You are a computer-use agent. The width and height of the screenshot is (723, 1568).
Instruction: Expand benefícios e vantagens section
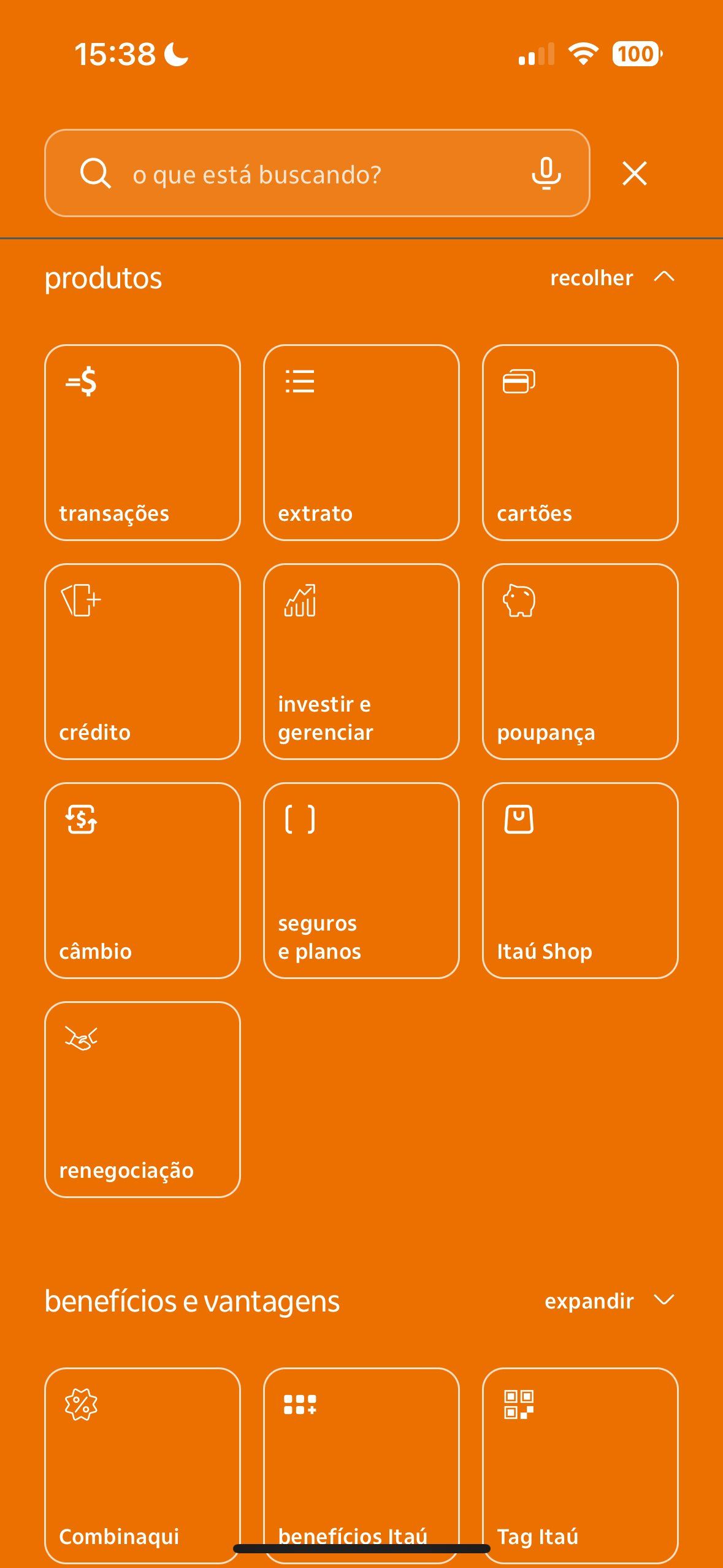[610, 1301]
